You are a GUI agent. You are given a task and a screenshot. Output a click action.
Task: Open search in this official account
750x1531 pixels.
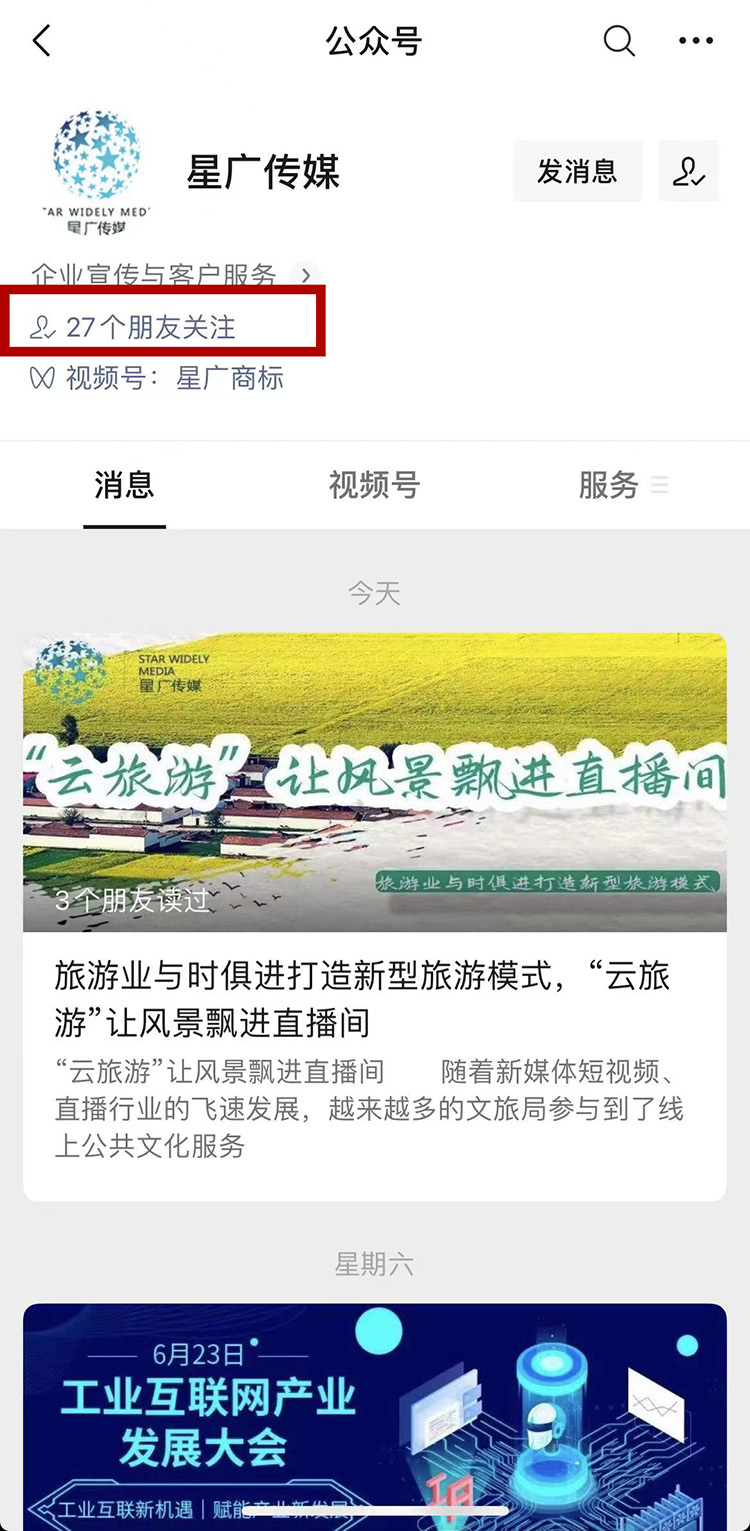coord(619,41)
